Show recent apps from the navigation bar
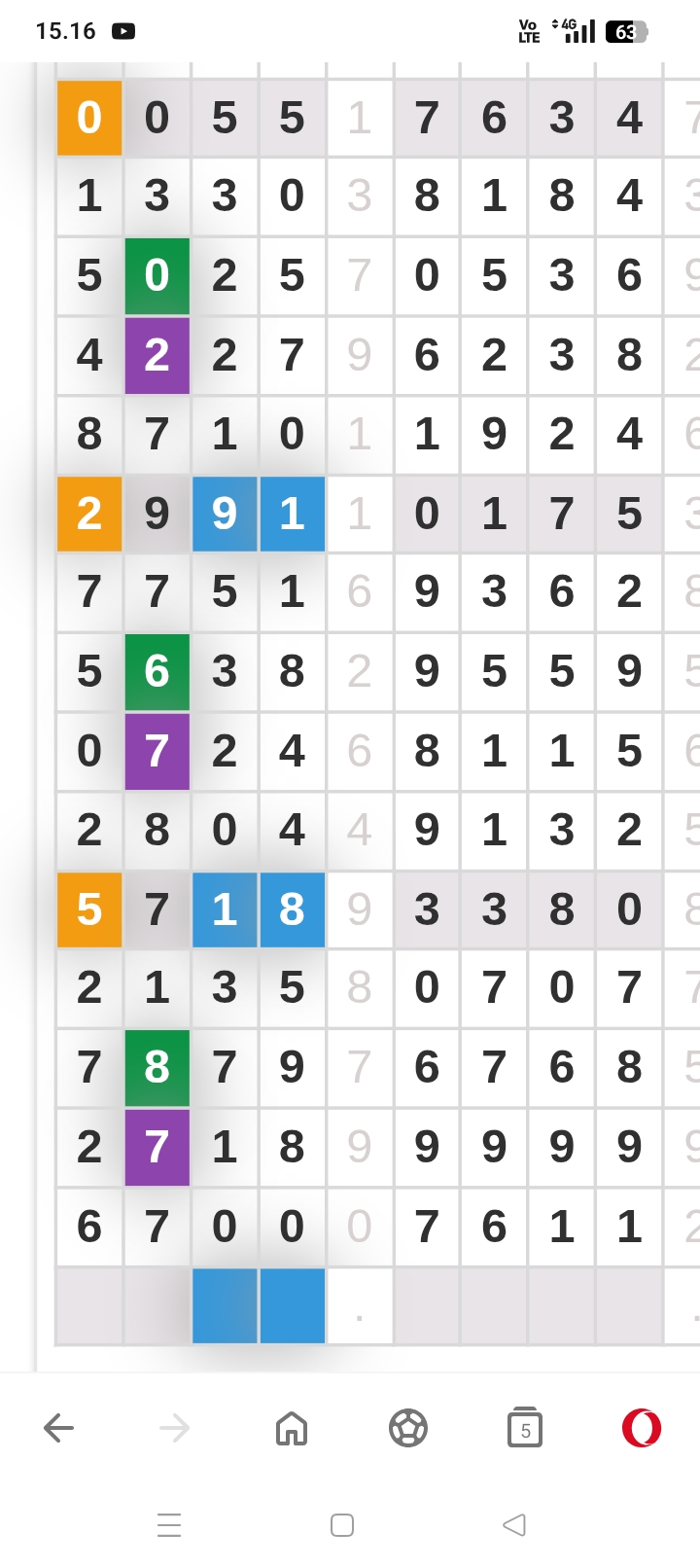 pyautogui.click(x=169, y=1525)
